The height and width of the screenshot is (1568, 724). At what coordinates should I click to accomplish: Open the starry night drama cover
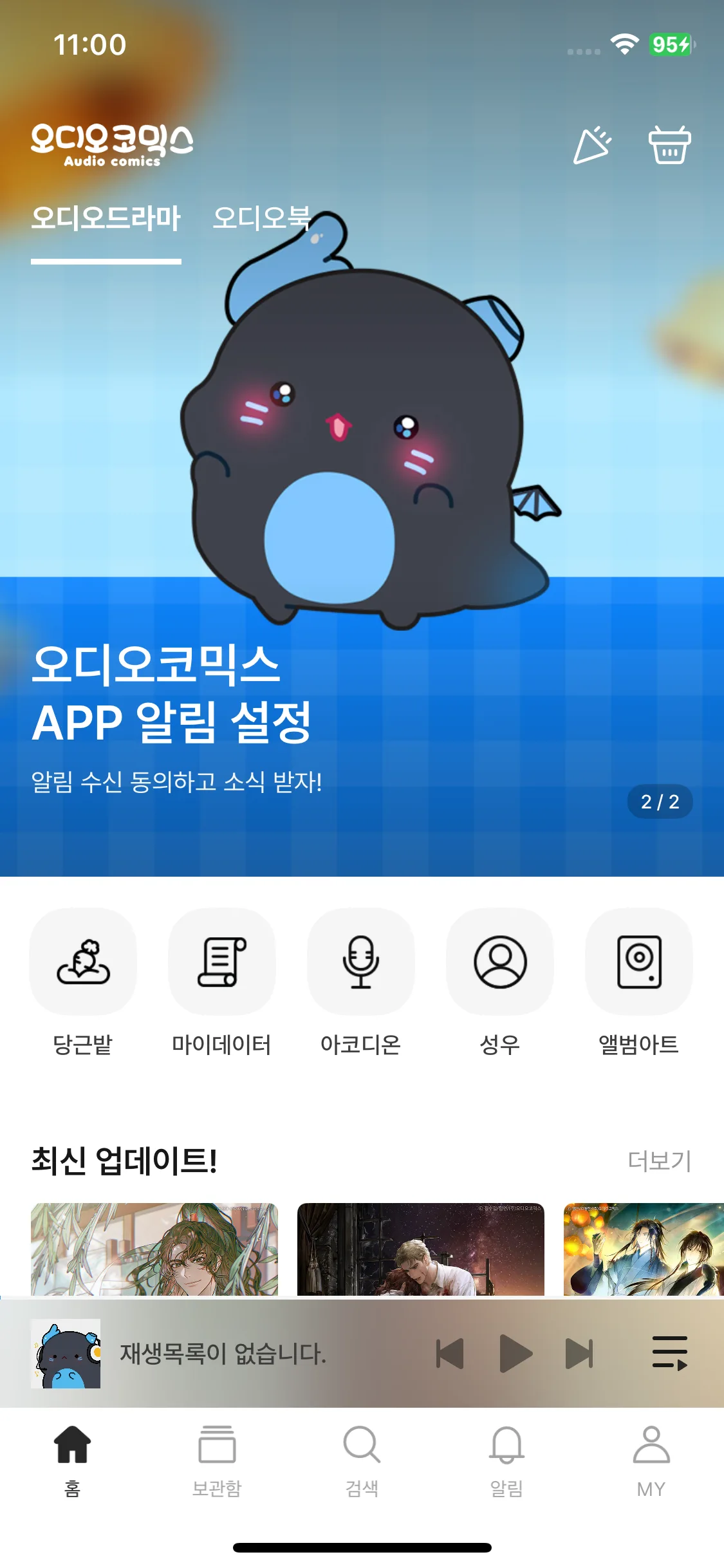click(x=421, y=1249)
